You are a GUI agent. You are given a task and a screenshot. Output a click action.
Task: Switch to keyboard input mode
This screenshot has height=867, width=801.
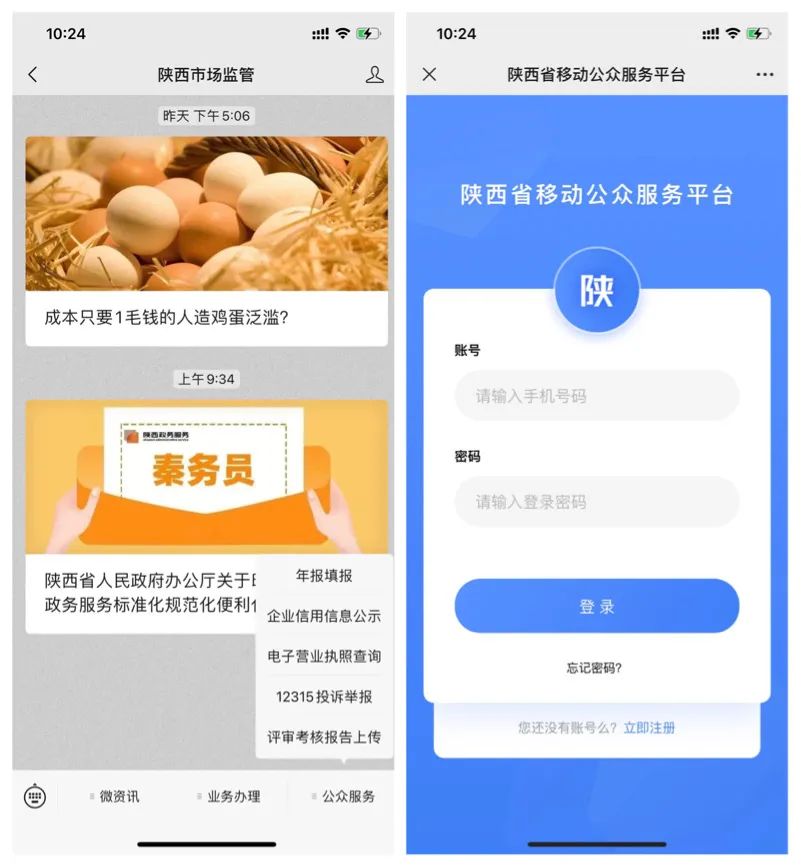tap(35, 797)
